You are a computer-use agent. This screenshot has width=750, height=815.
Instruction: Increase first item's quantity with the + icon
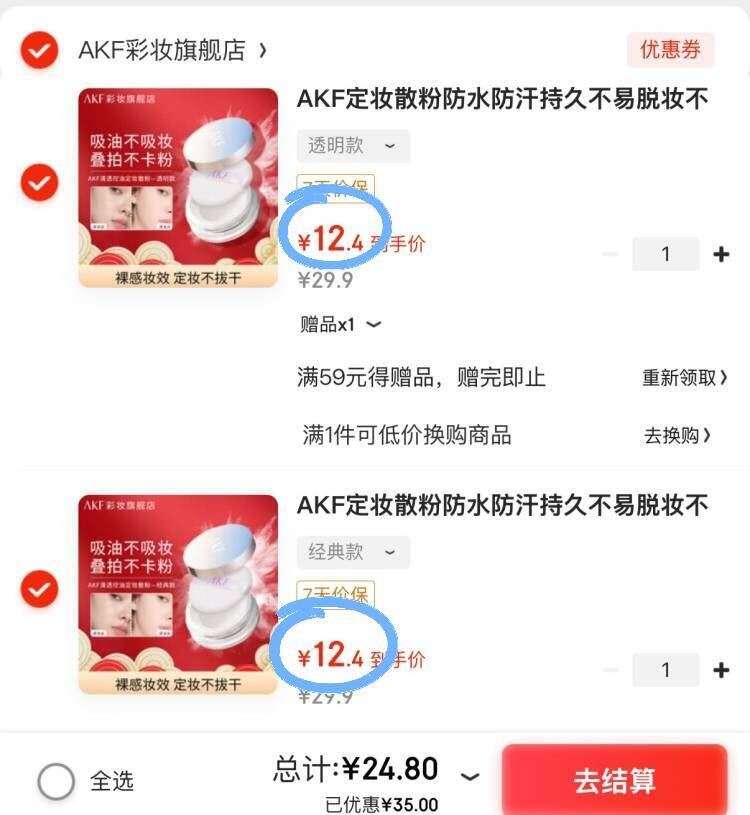click(717, 253)
